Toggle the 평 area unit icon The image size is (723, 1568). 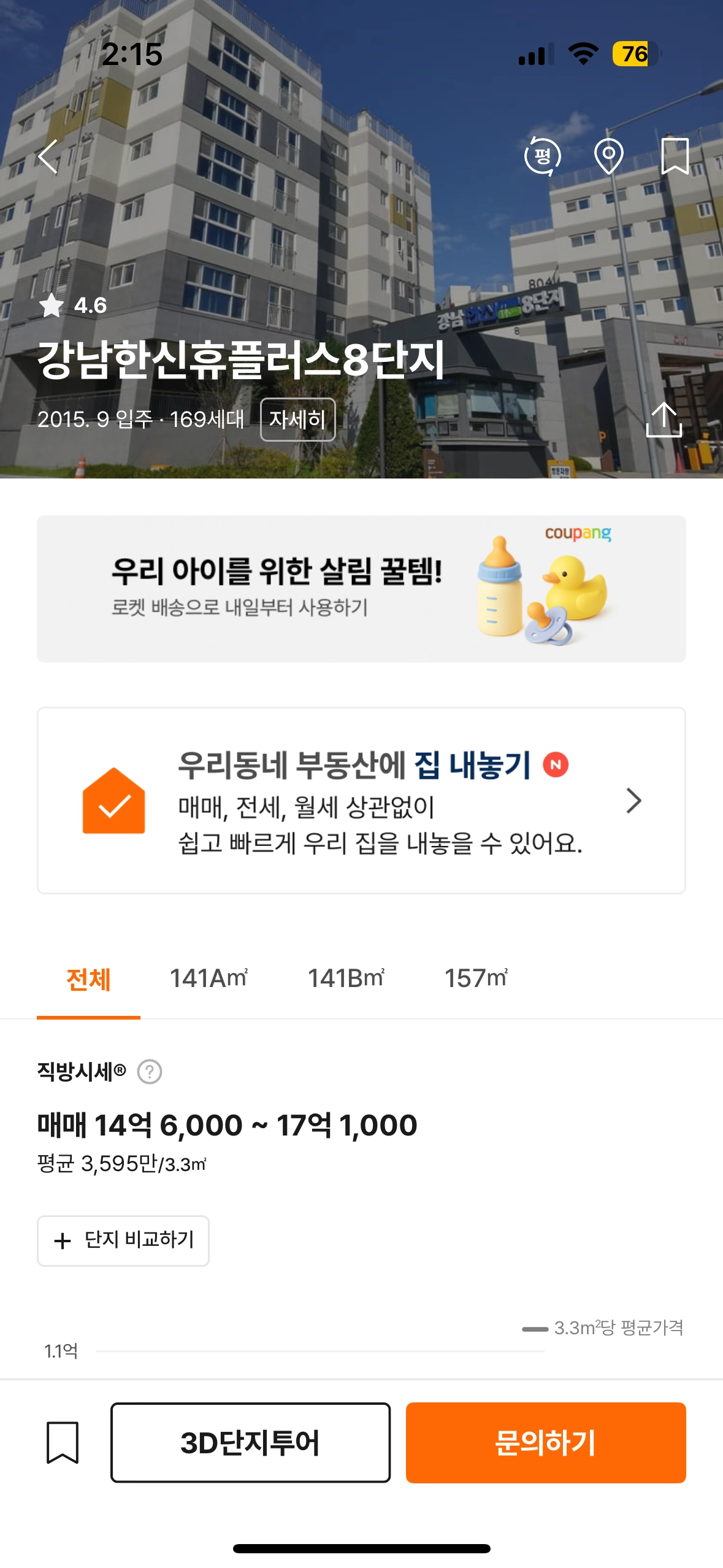point(542,156)
